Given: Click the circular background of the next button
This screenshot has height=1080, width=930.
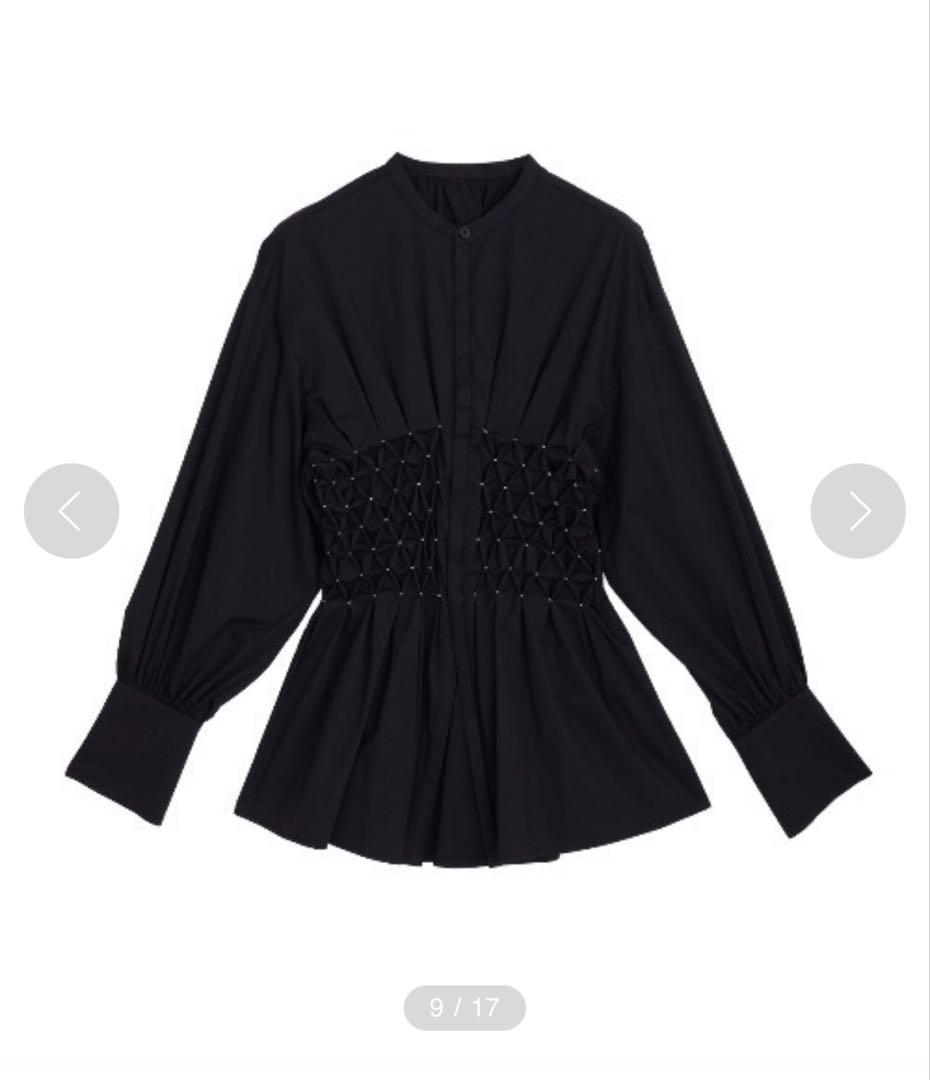Looking at the screenshot, I should [x=858, y=511].
